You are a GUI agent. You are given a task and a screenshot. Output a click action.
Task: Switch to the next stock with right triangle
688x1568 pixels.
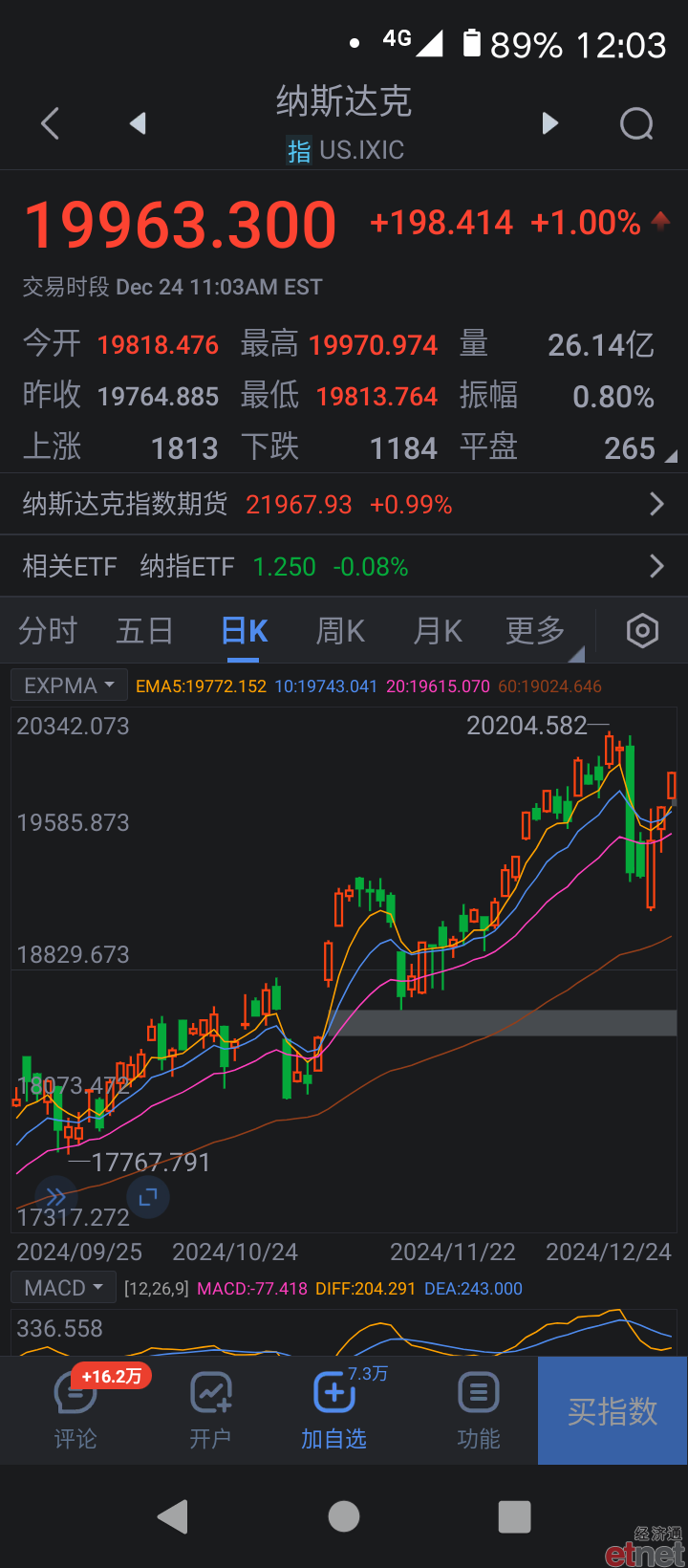click(x=549, y=123)
